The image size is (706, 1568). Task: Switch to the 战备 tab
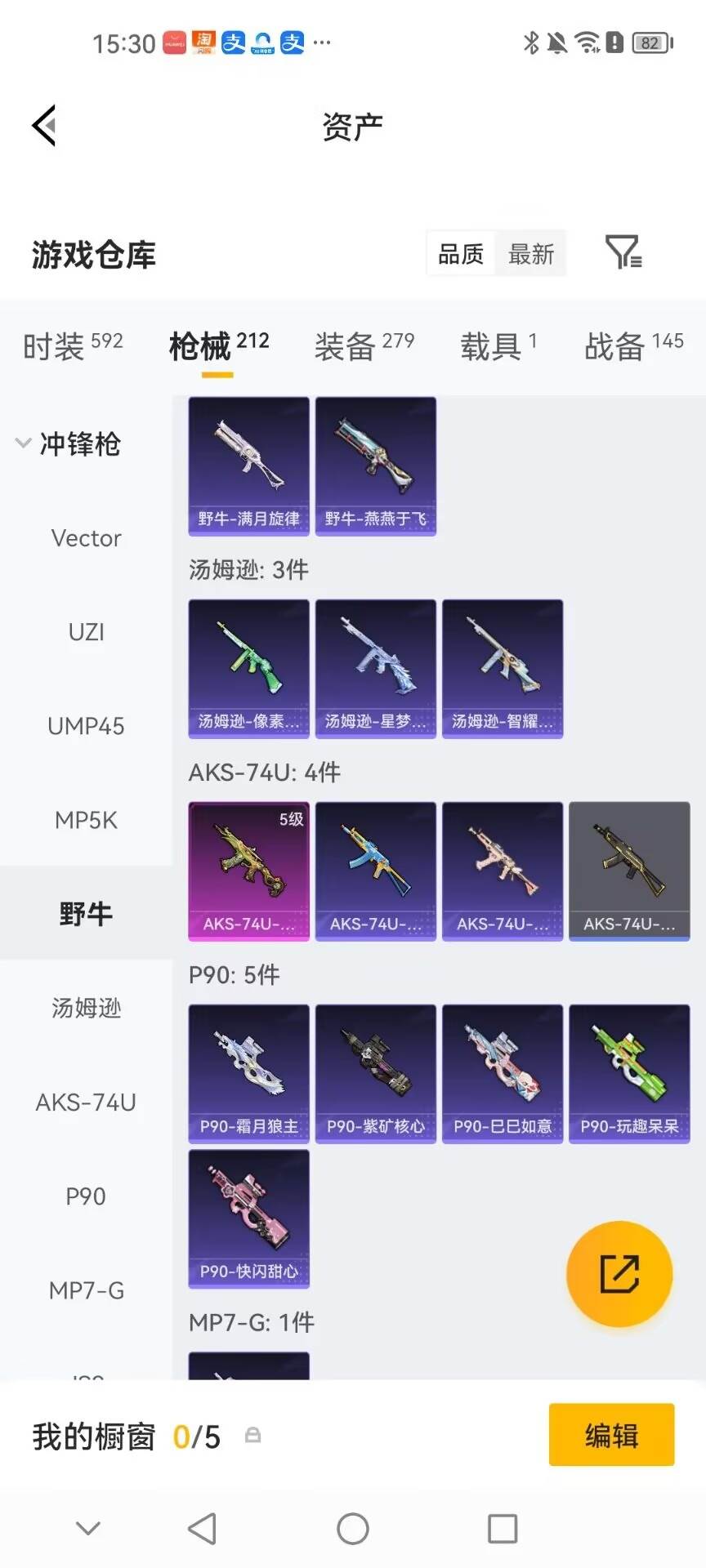(x=634, y=346)
